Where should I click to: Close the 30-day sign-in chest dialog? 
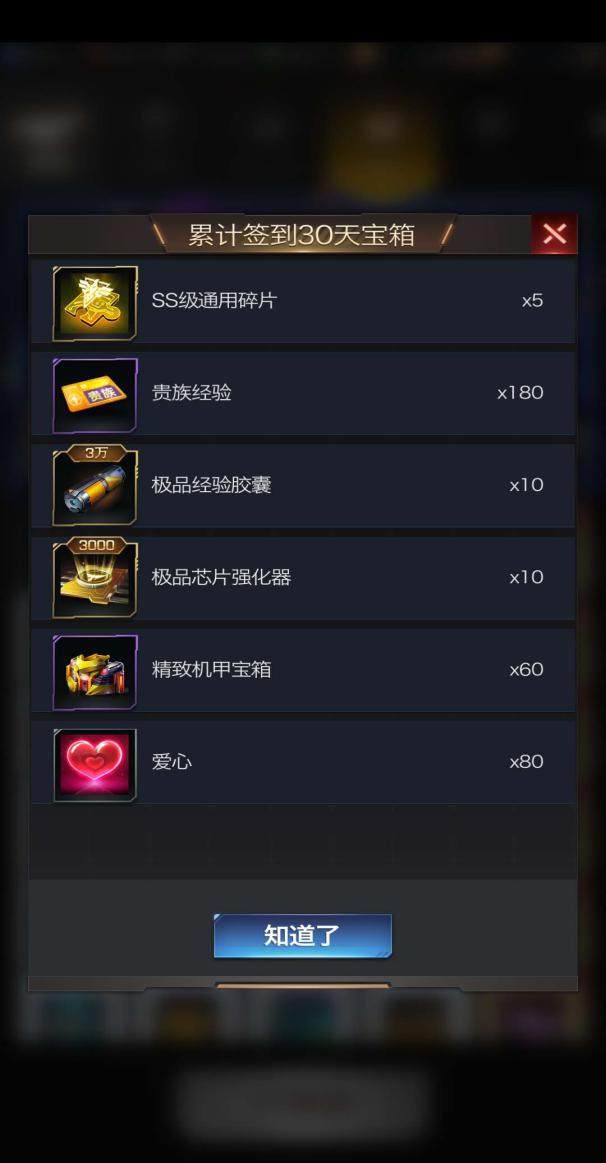(x=553, y=234)
